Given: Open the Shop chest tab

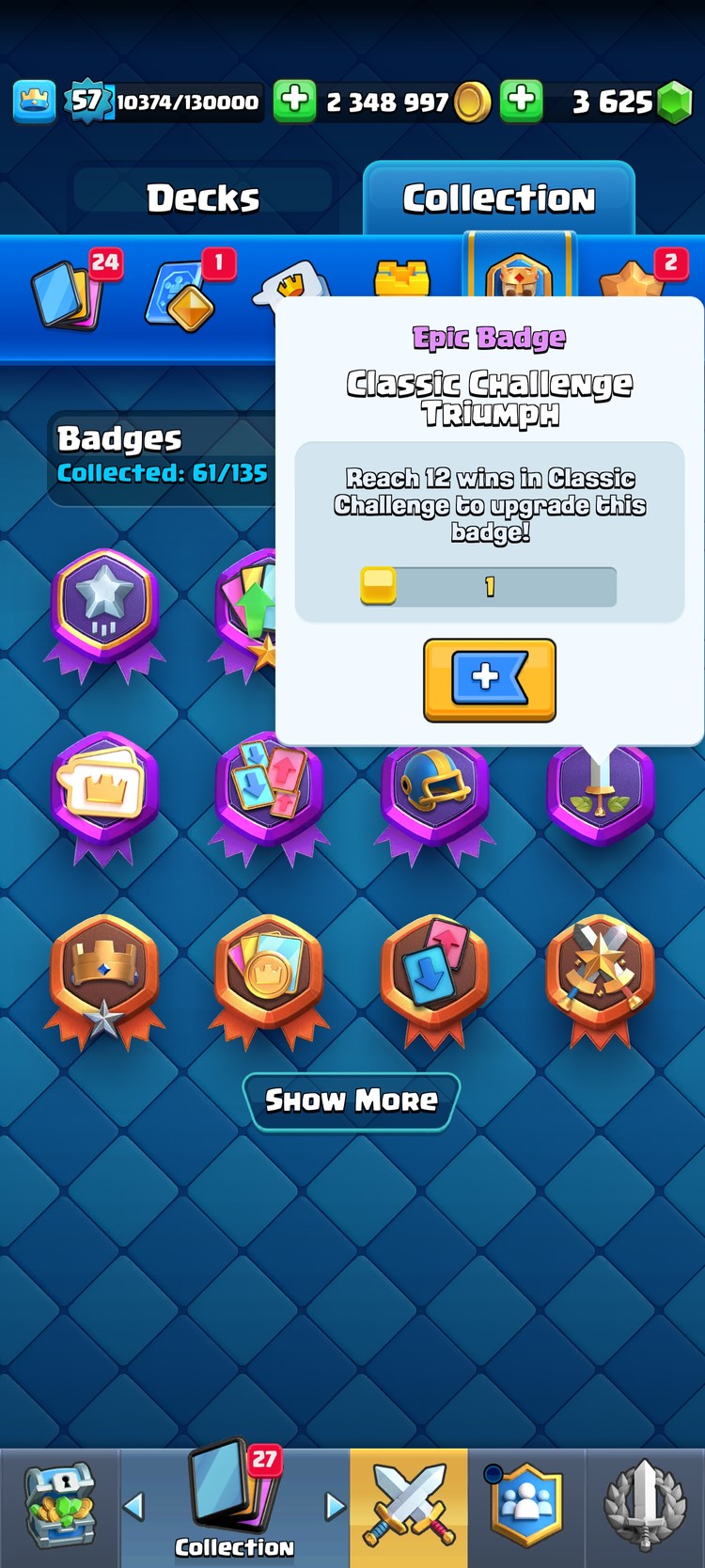Looking at the screenshot, I should coord(59,1507).
